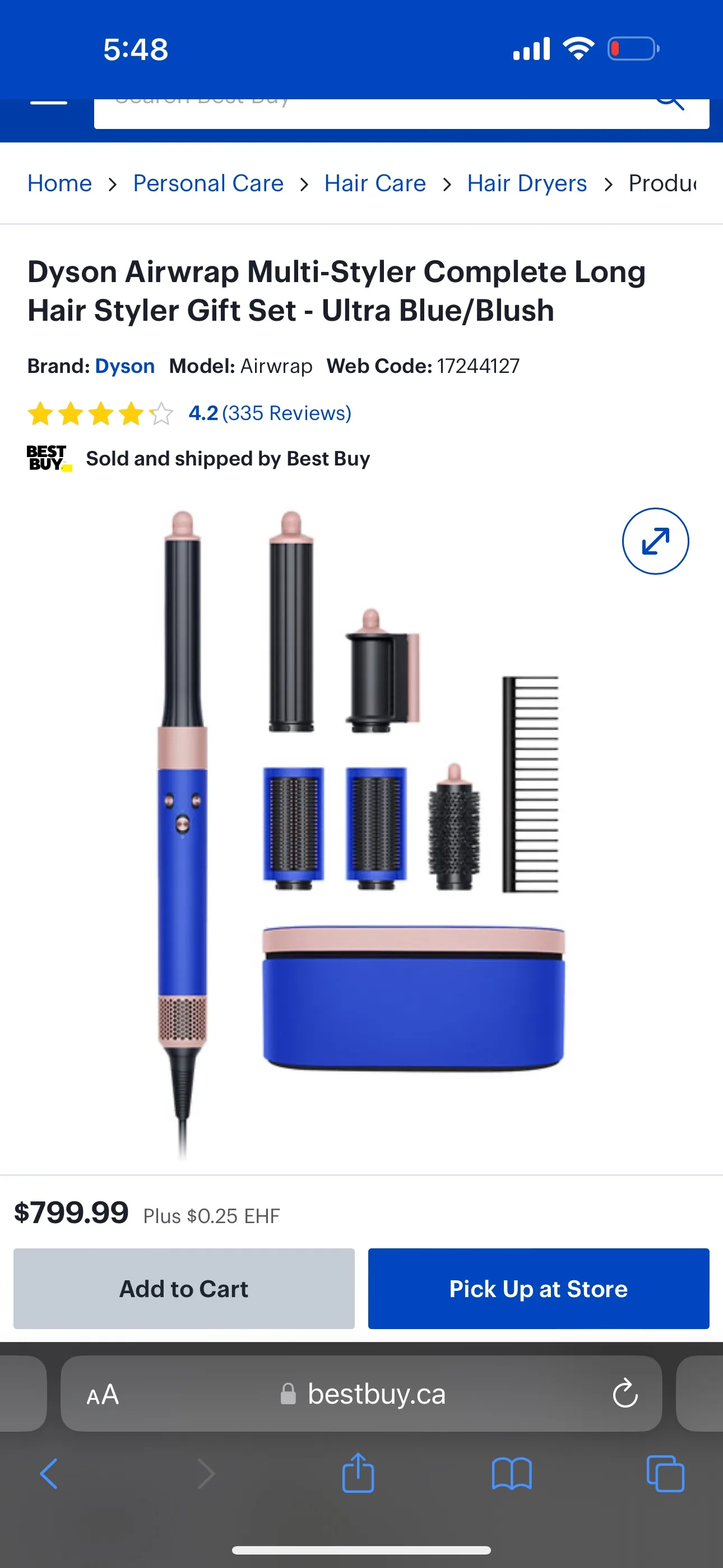Go back in Safari
The height and width of the screenshot is (1568, 723).
coord(49,1474)
